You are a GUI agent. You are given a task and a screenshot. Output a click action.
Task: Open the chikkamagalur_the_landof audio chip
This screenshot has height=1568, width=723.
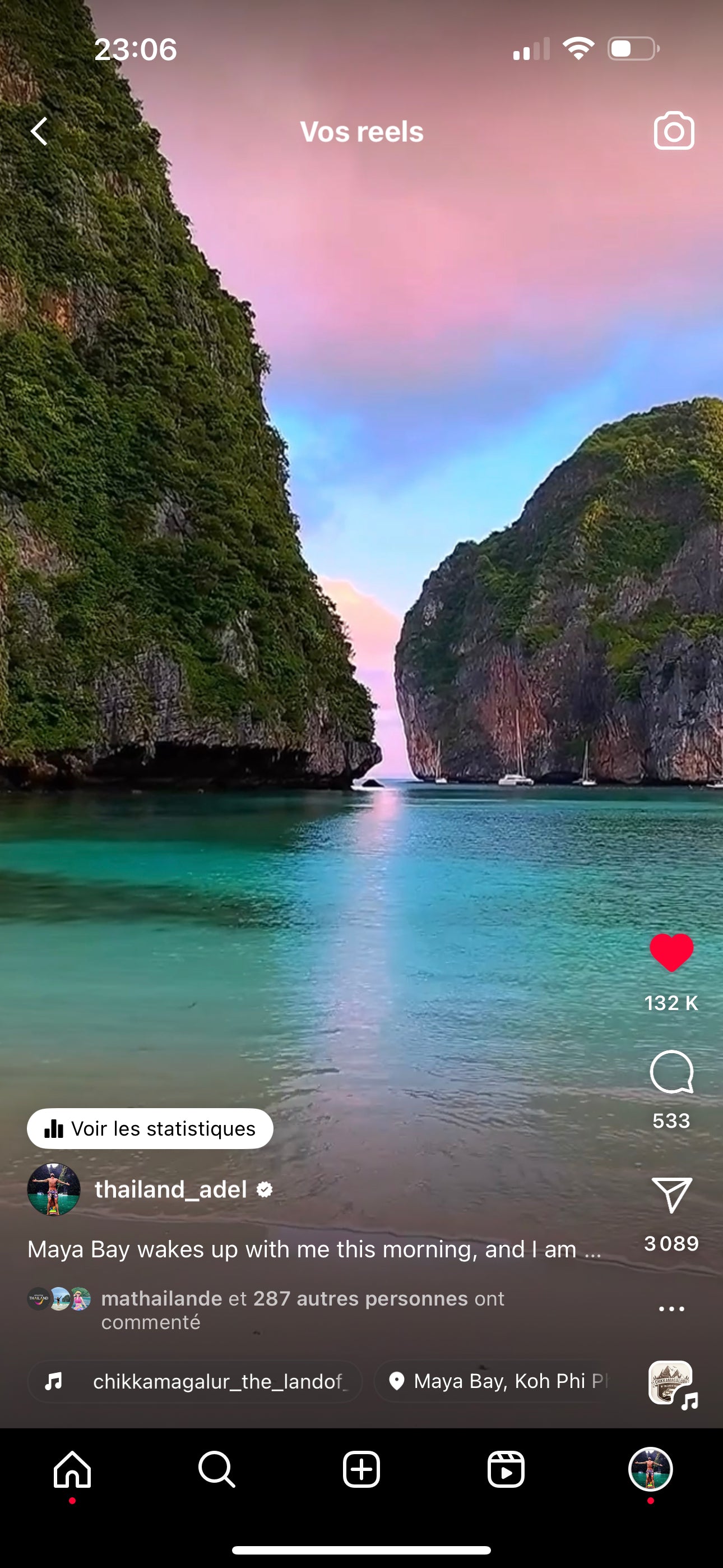[194, 1381]
